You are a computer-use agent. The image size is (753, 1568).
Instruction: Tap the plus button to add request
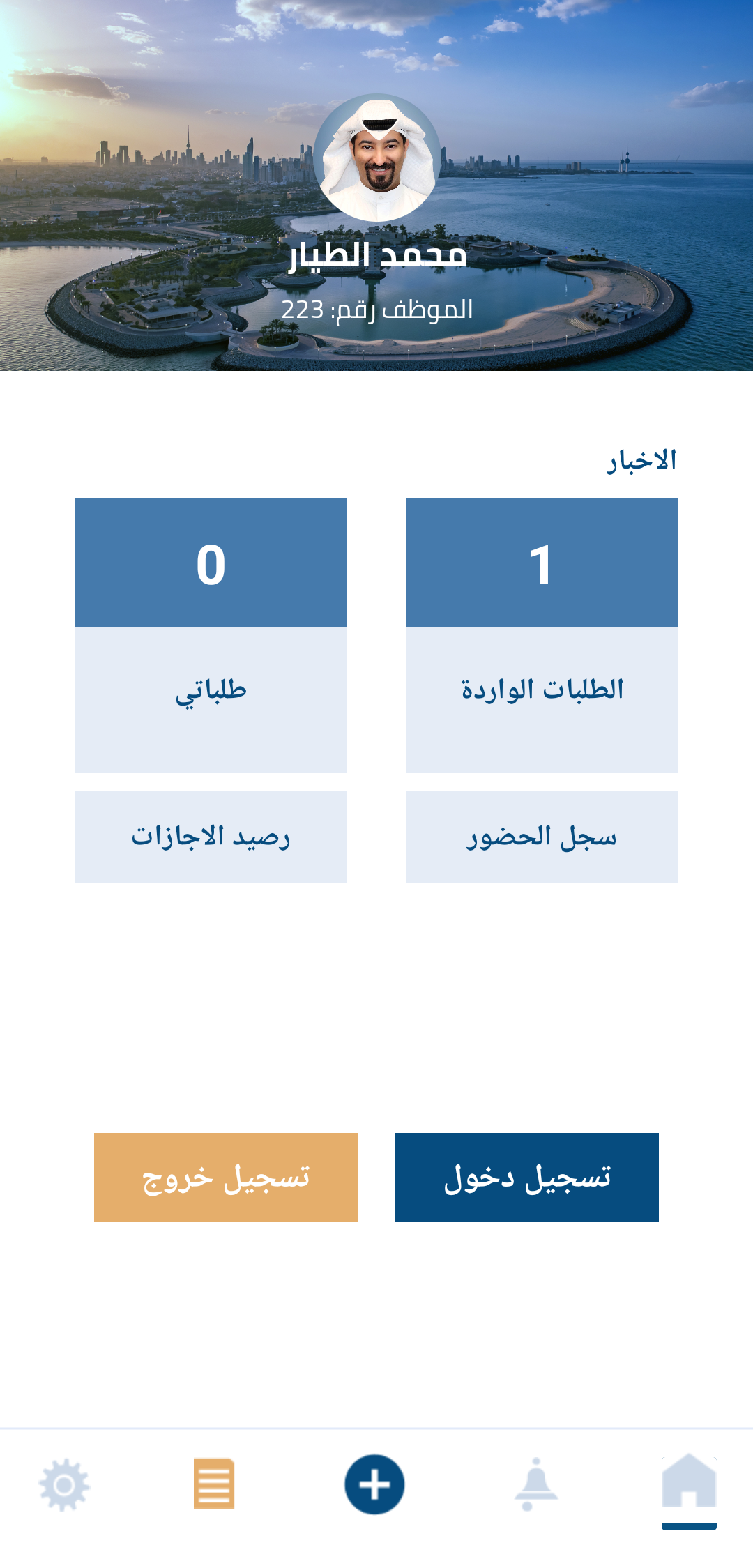click(x=374, y=1484)
